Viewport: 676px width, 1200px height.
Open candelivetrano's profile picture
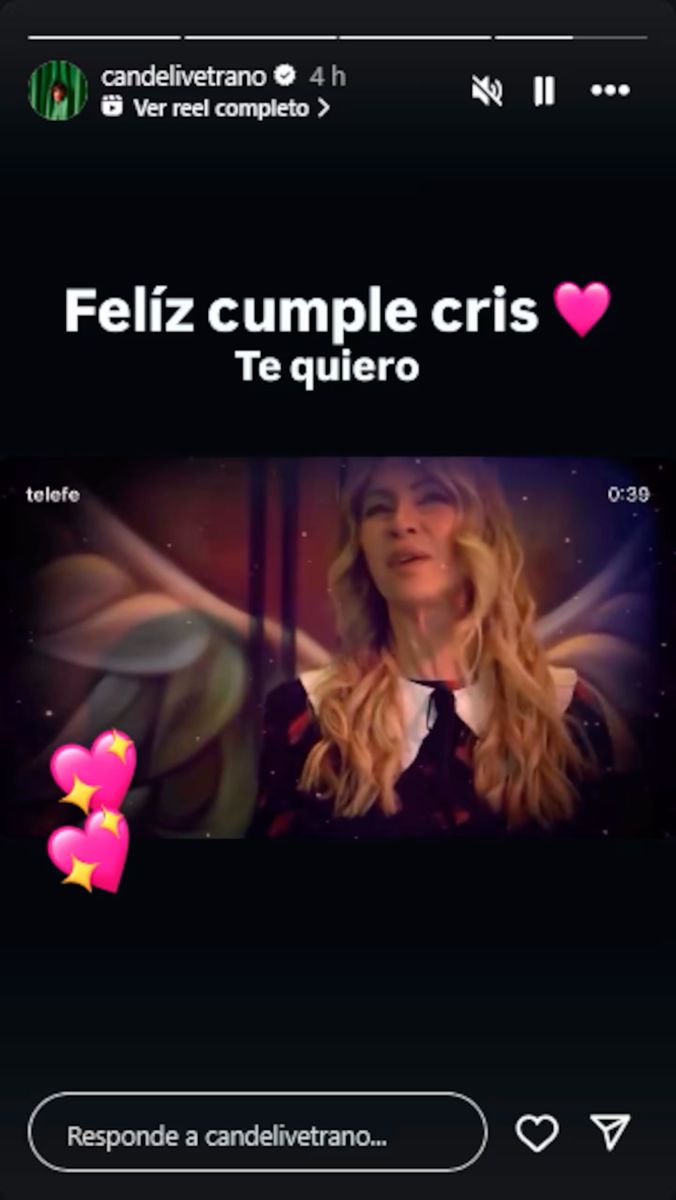pyautogui.click(x=58, y=91)
